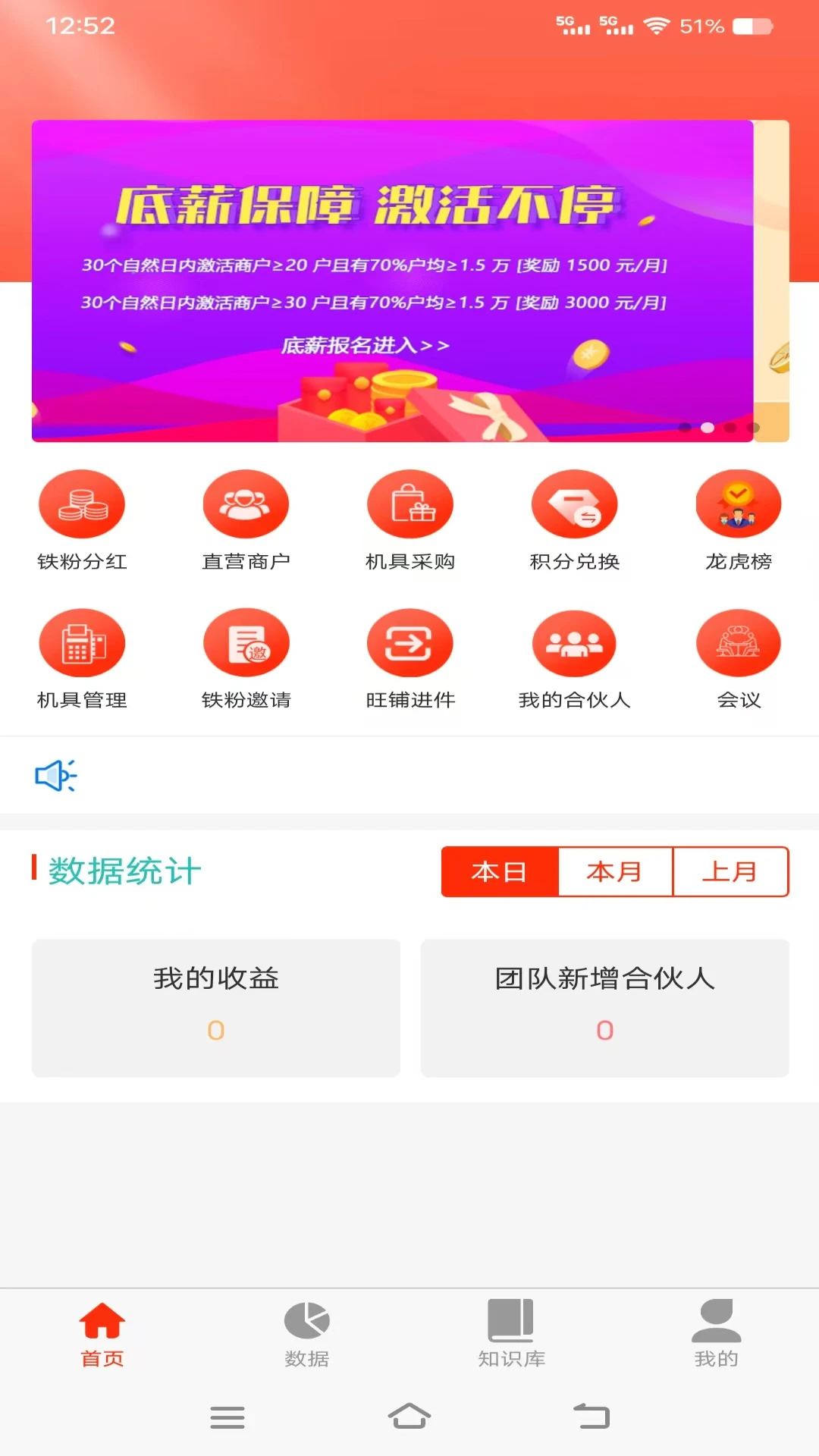Viewport: 819px width, 1456px height.
Task: Switch statistics to 本月 view
Action: tap(615, 871)
